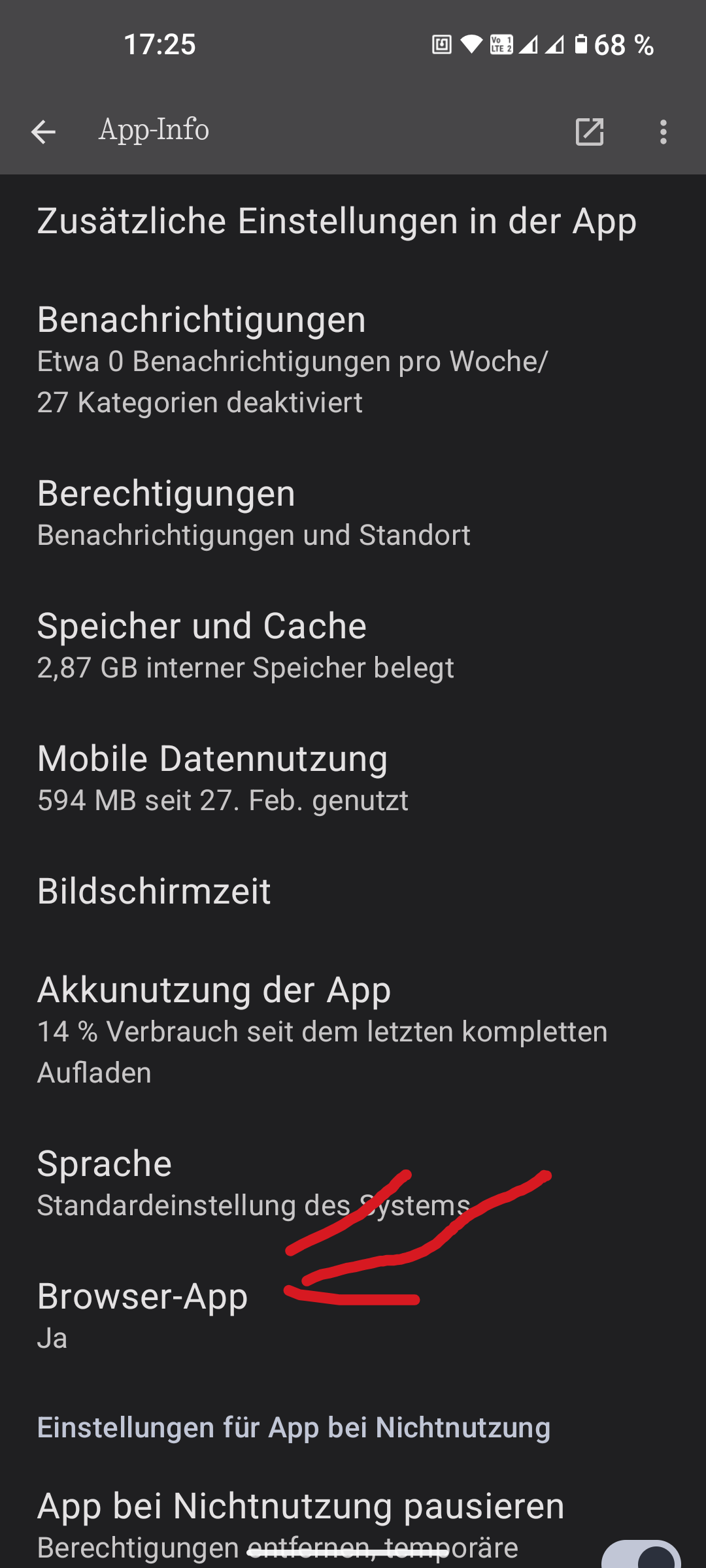
Task: Open Mobile Datennutzung
Action: click(353, 778)
